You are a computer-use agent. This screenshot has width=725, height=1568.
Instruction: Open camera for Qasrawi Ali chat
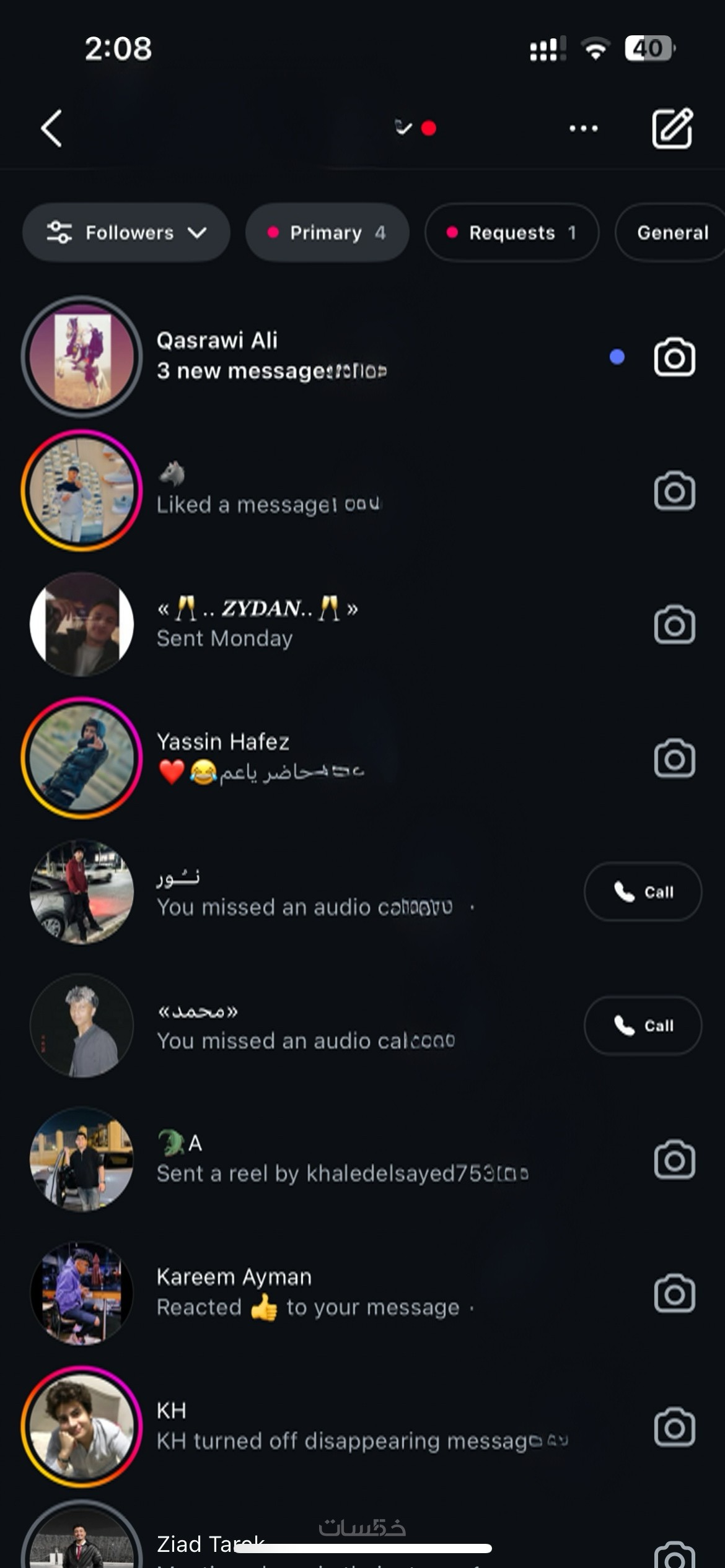(674, 357)
